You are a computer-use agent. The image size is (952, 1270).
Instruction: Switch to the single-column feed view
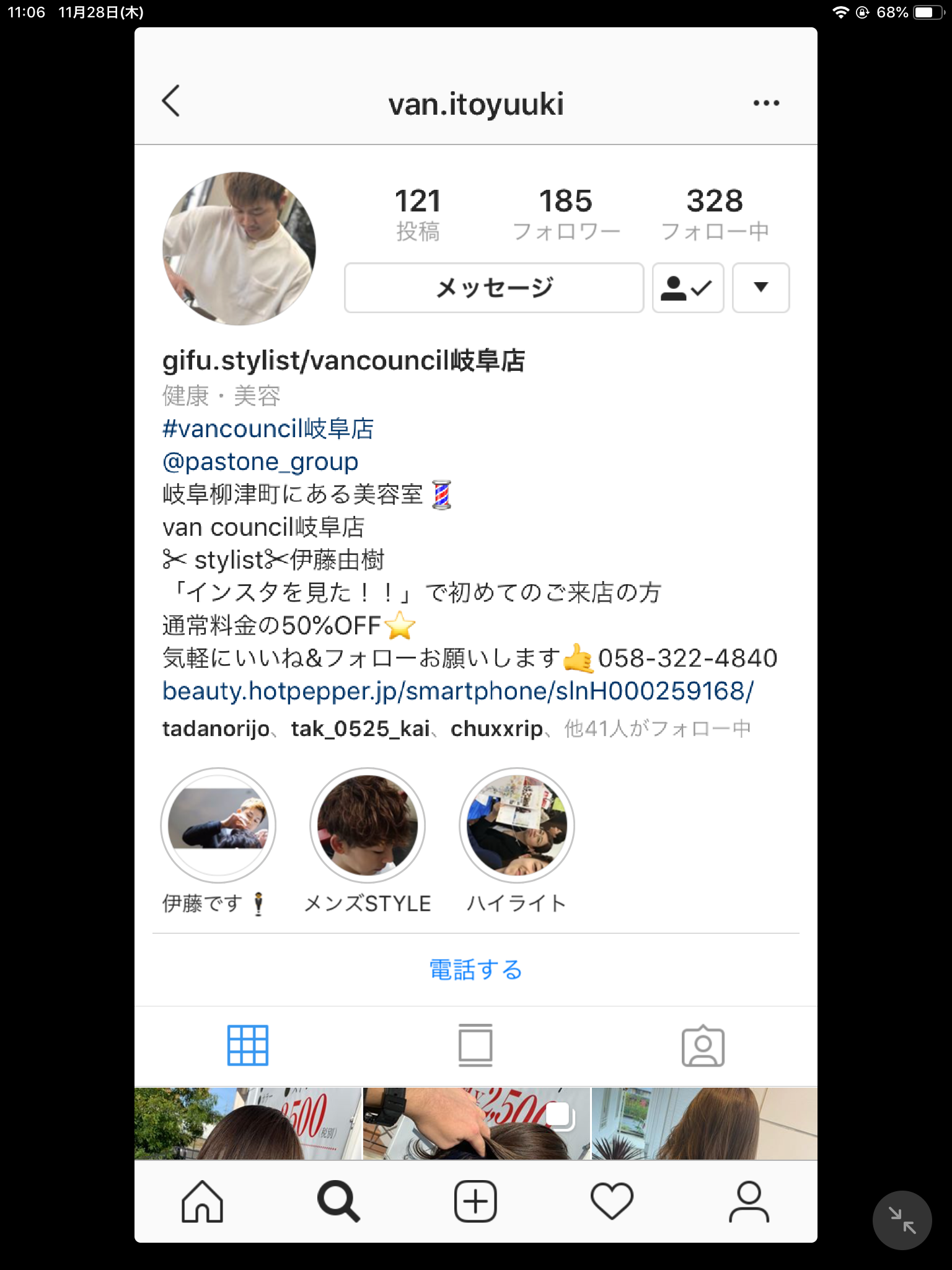pyautogui.click(x=475, y=1046)
